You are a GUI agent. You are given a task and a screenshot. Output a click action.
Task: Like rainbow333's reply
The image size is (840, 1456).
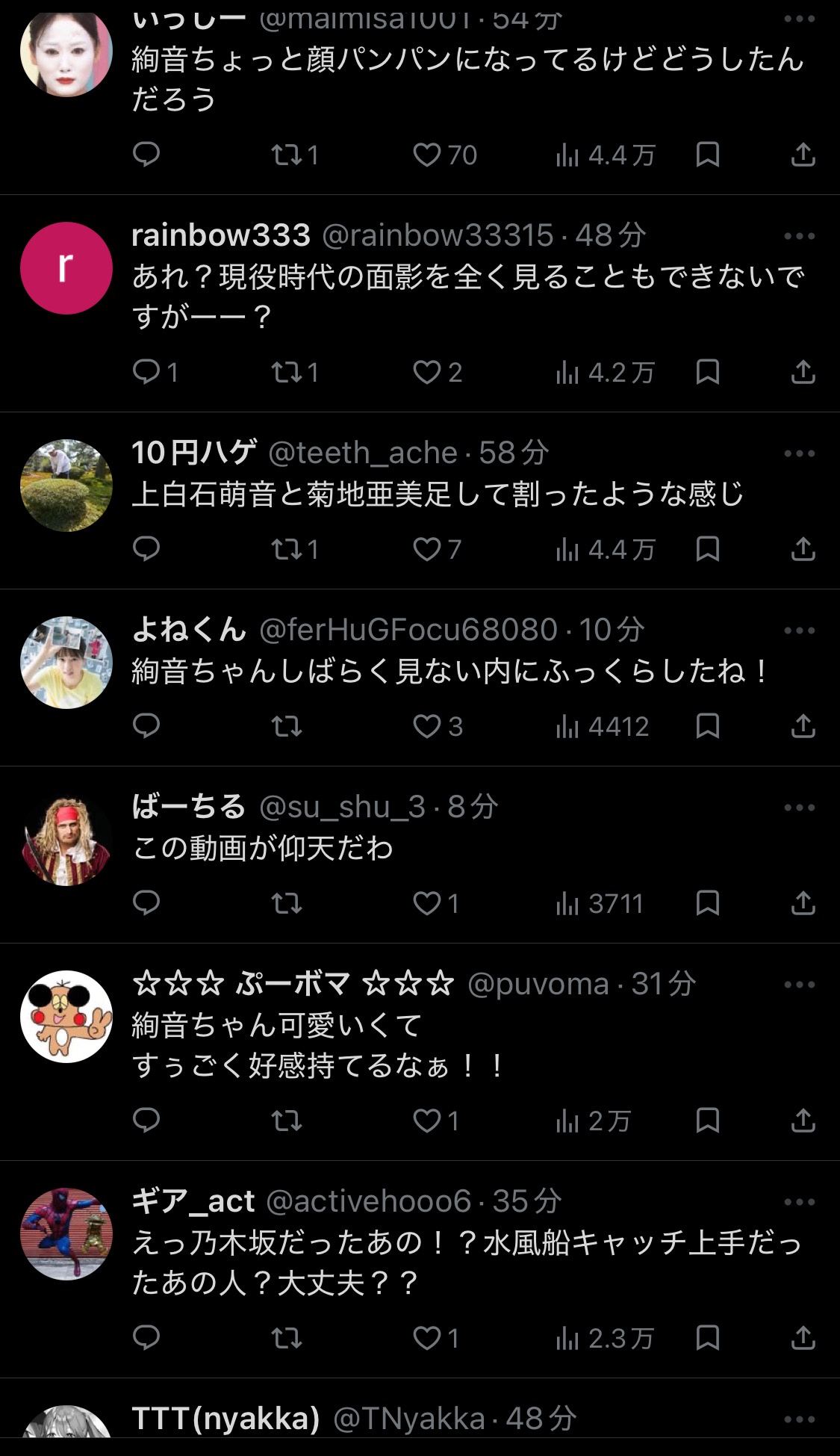point(427,372)
